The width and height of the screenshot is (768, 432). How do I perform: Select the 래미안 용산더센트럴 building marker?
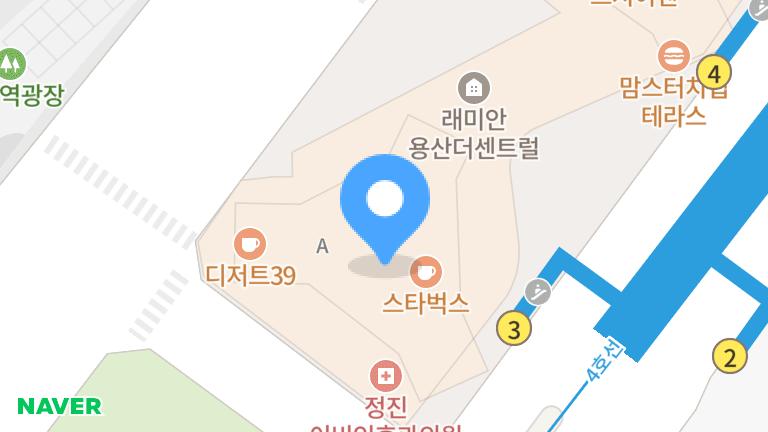pos(474,88)
